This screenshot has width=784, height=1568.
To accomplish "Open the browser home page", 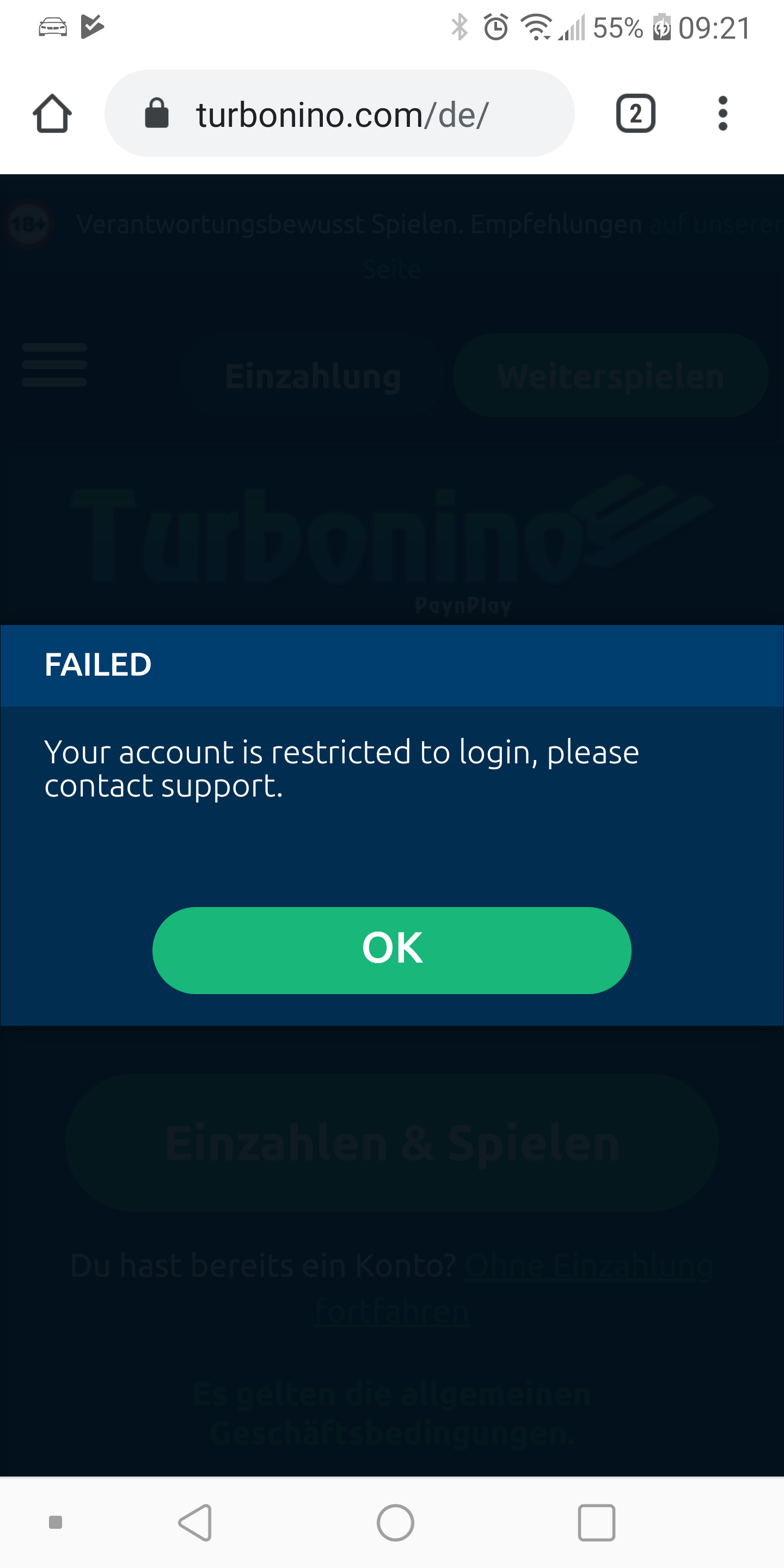I will pos(52,114).
